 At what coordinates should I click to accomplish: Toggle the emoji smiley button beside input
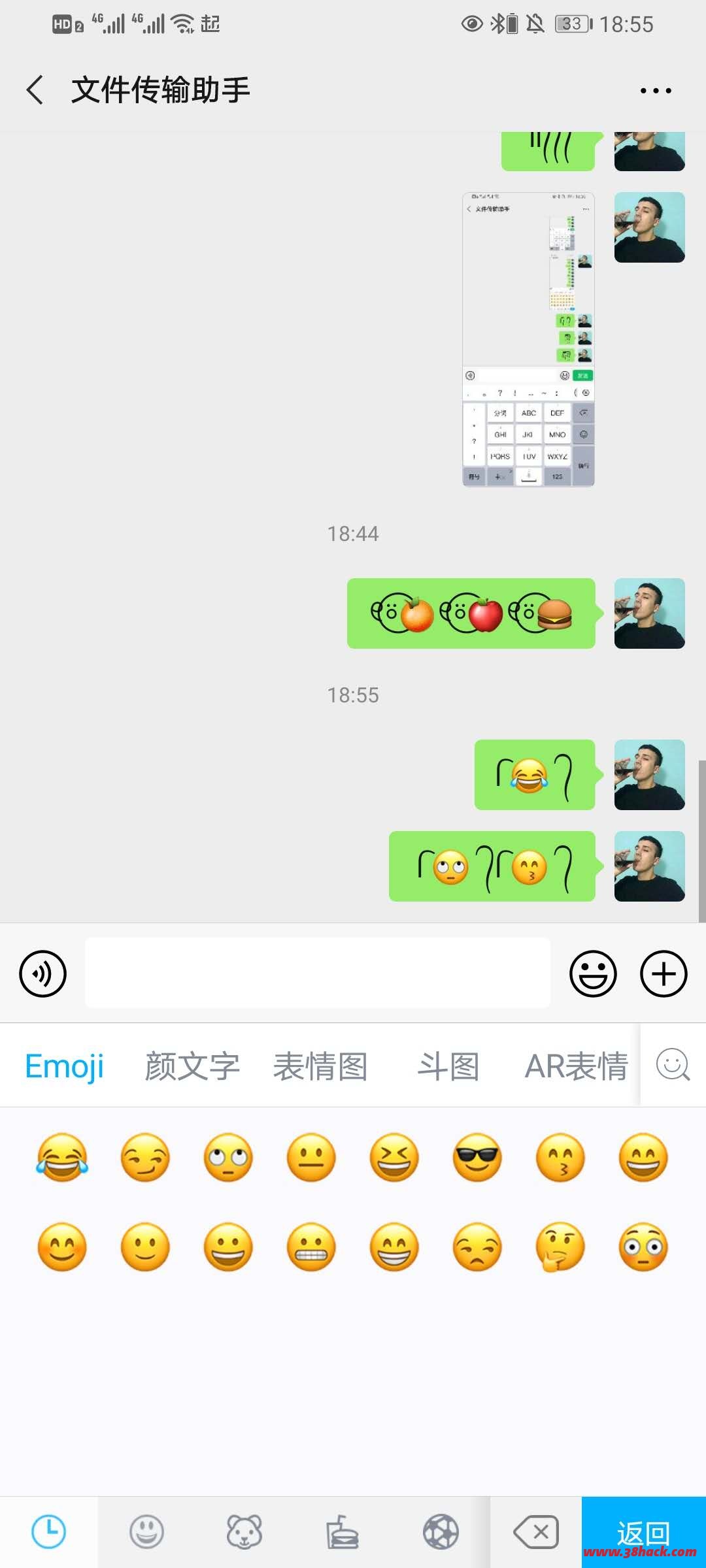click(593, 973)
